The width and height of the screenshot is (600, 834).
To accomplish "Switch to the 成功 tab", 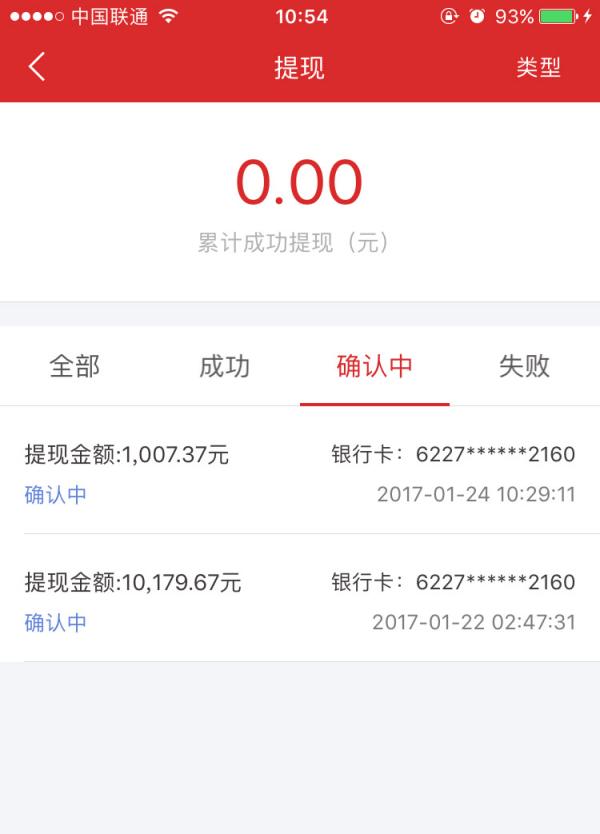I will (224, 366).
